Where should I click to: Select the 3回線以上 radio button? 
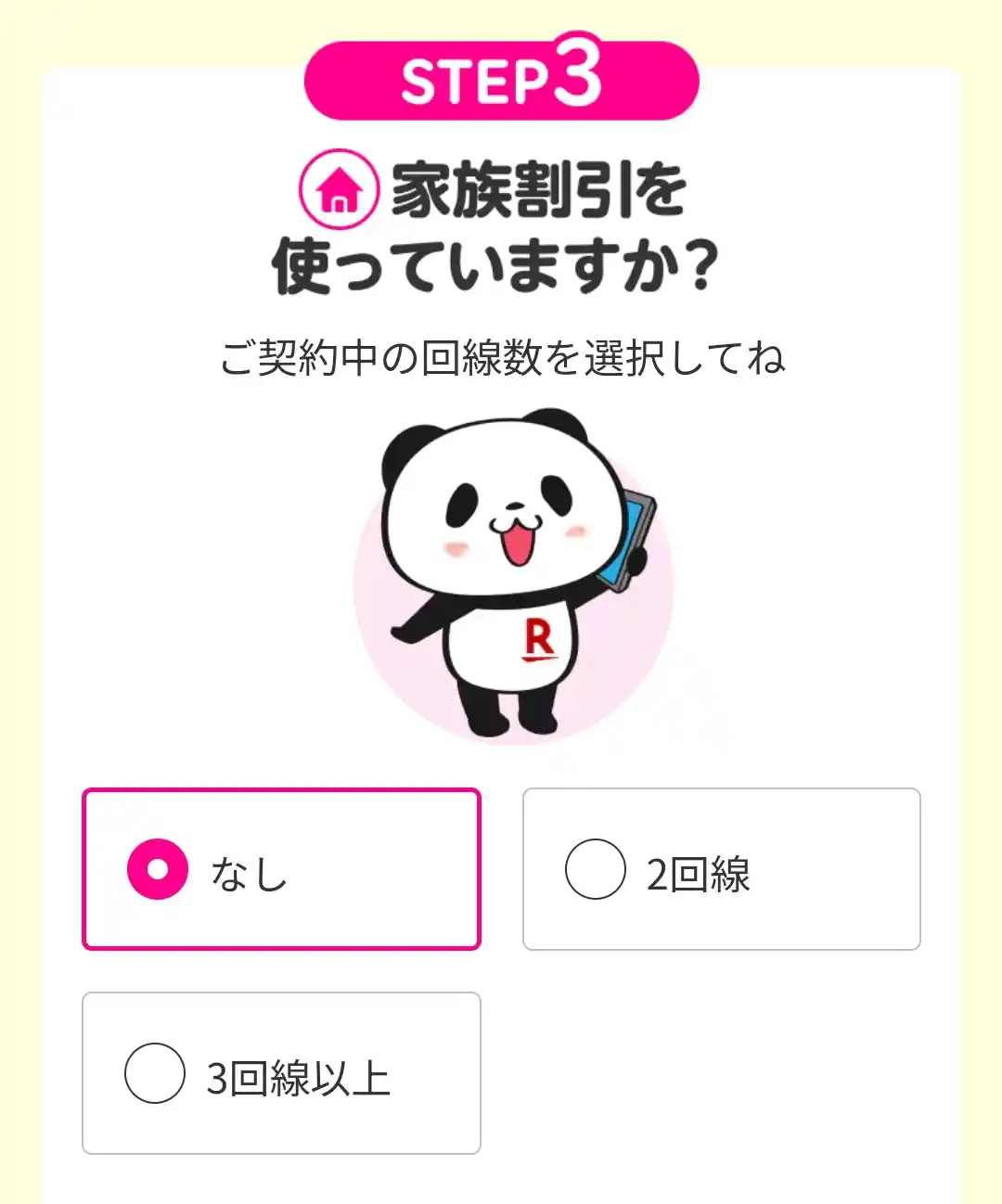point(156,1074)
